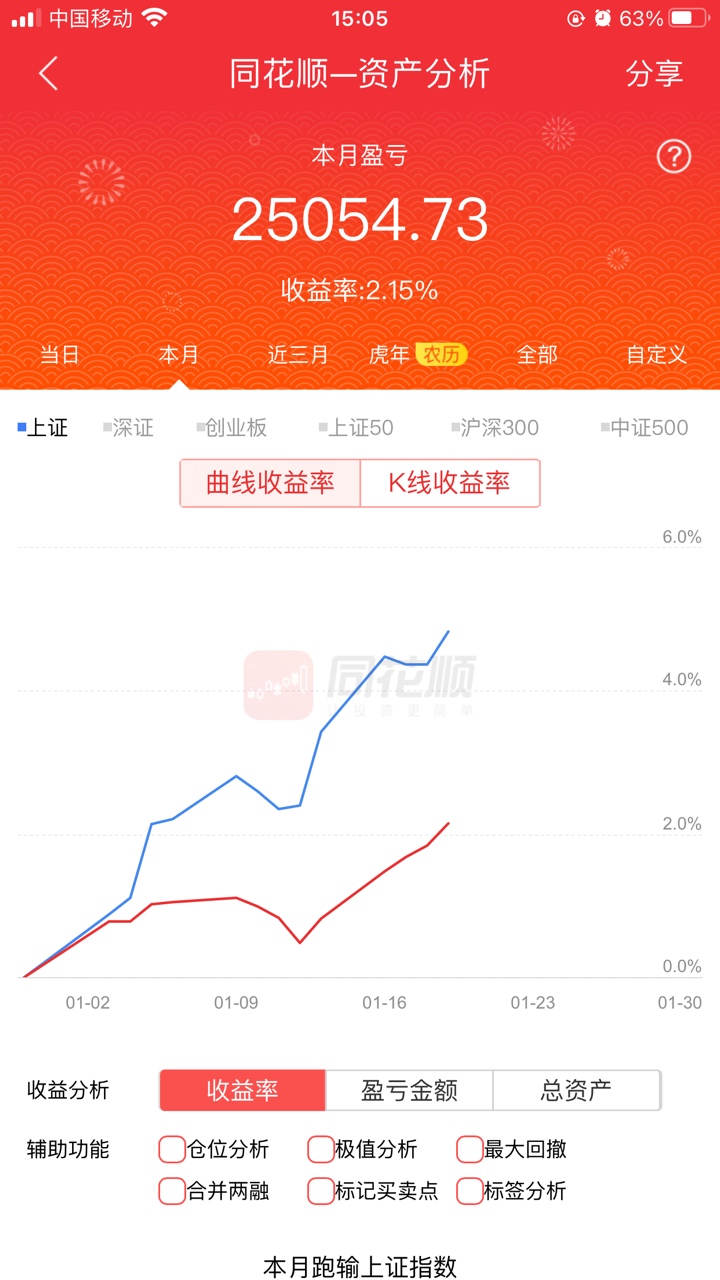Viewport: 720px width, 1280px height.
Task: Select the 虎年 农历 tab
Action: point(417,355)
